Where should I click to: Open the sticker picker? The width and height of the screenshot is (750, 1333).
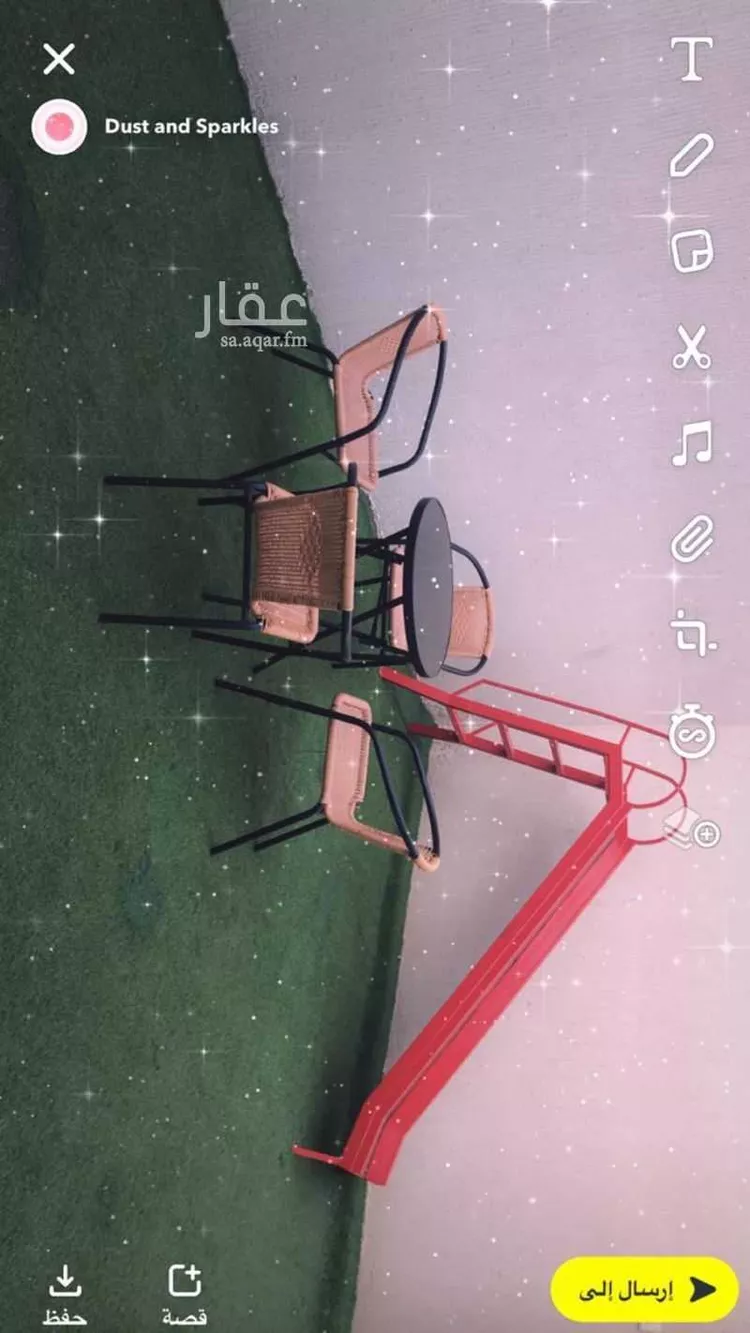click(691, 251)
